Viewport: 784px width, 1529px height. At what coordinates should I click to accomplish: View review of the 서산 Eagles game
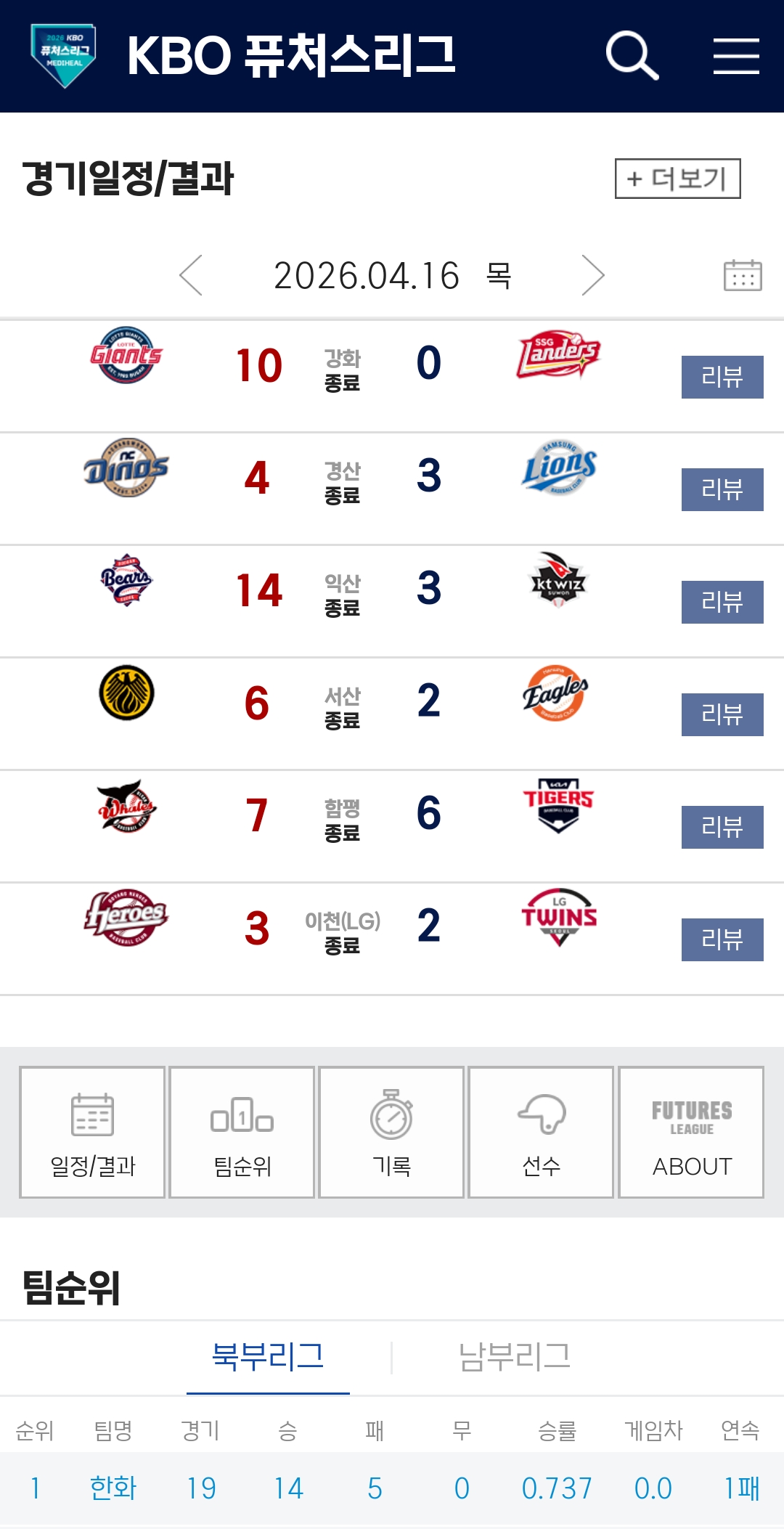point(722,714)
